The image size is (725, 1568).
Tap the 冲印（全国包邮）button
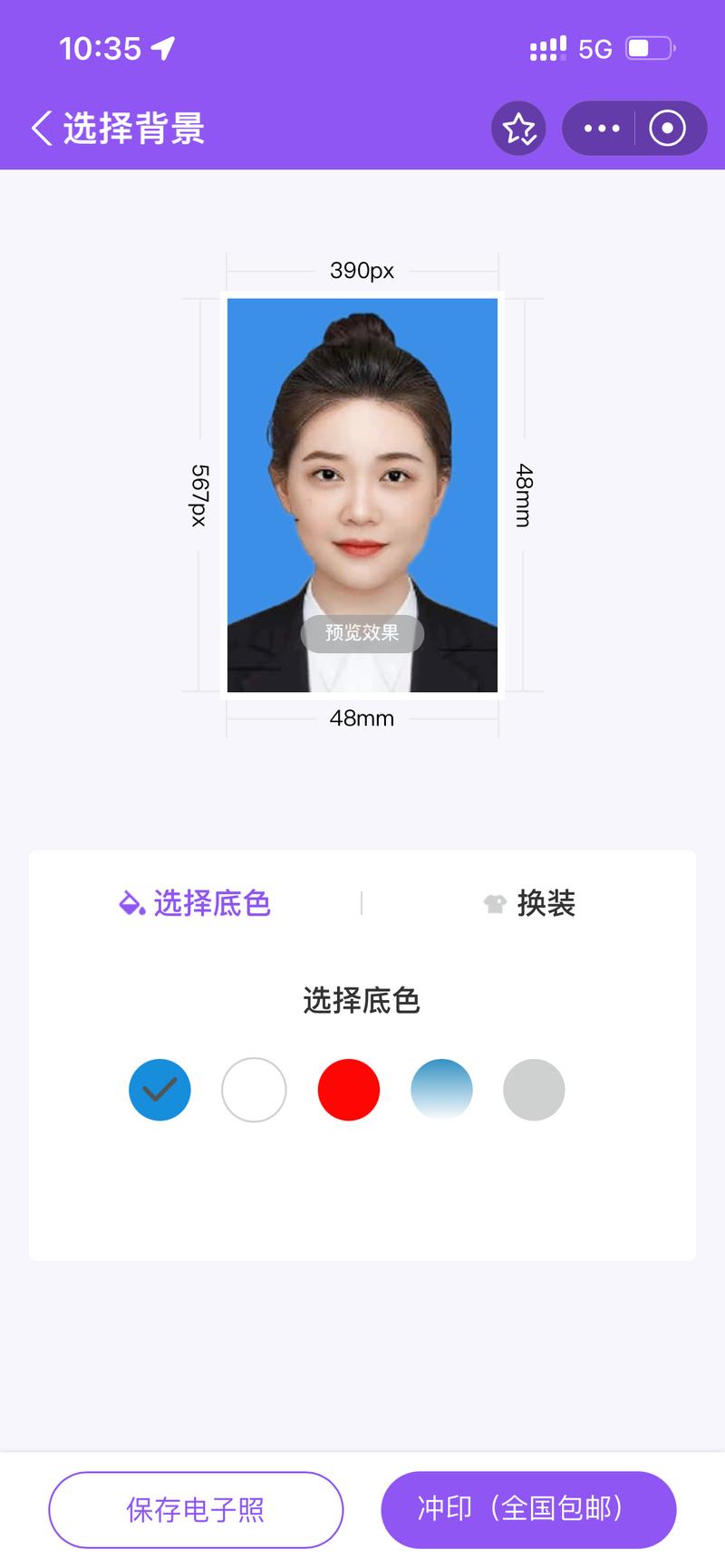528,1508
